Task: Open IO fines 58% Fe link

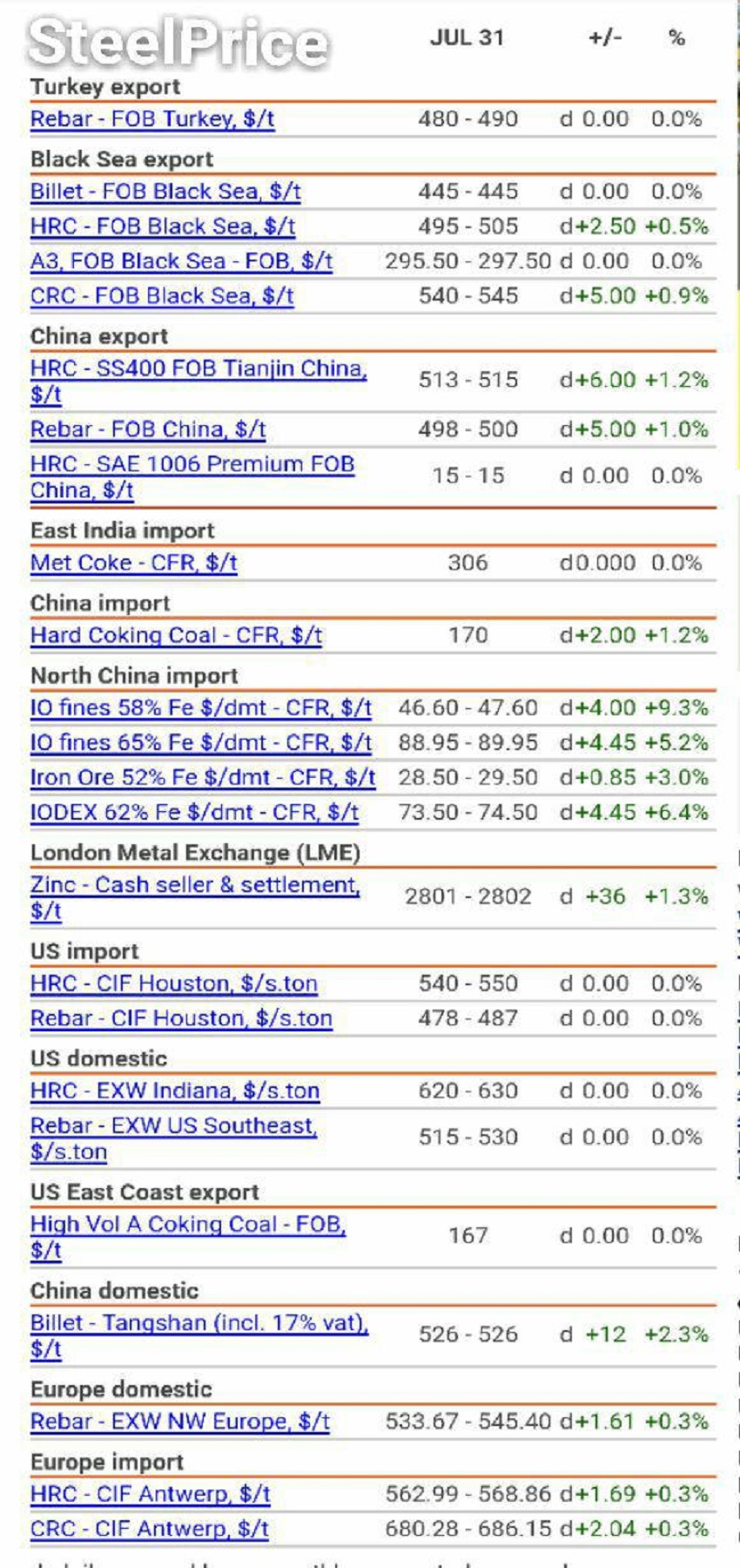Action: [200, 707]
